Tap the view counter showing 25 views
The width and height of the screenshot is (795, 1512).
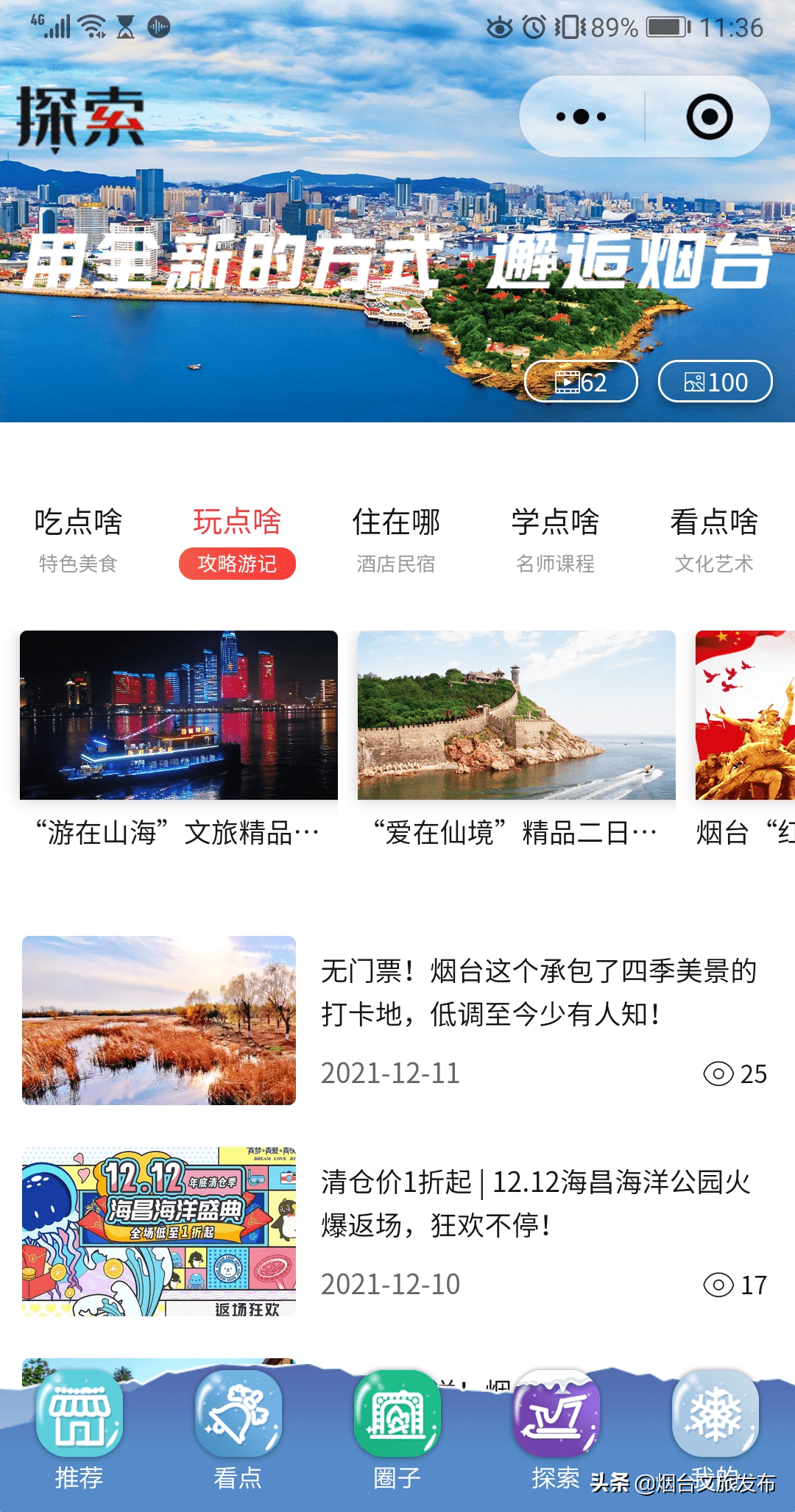tap(738, 1074)
